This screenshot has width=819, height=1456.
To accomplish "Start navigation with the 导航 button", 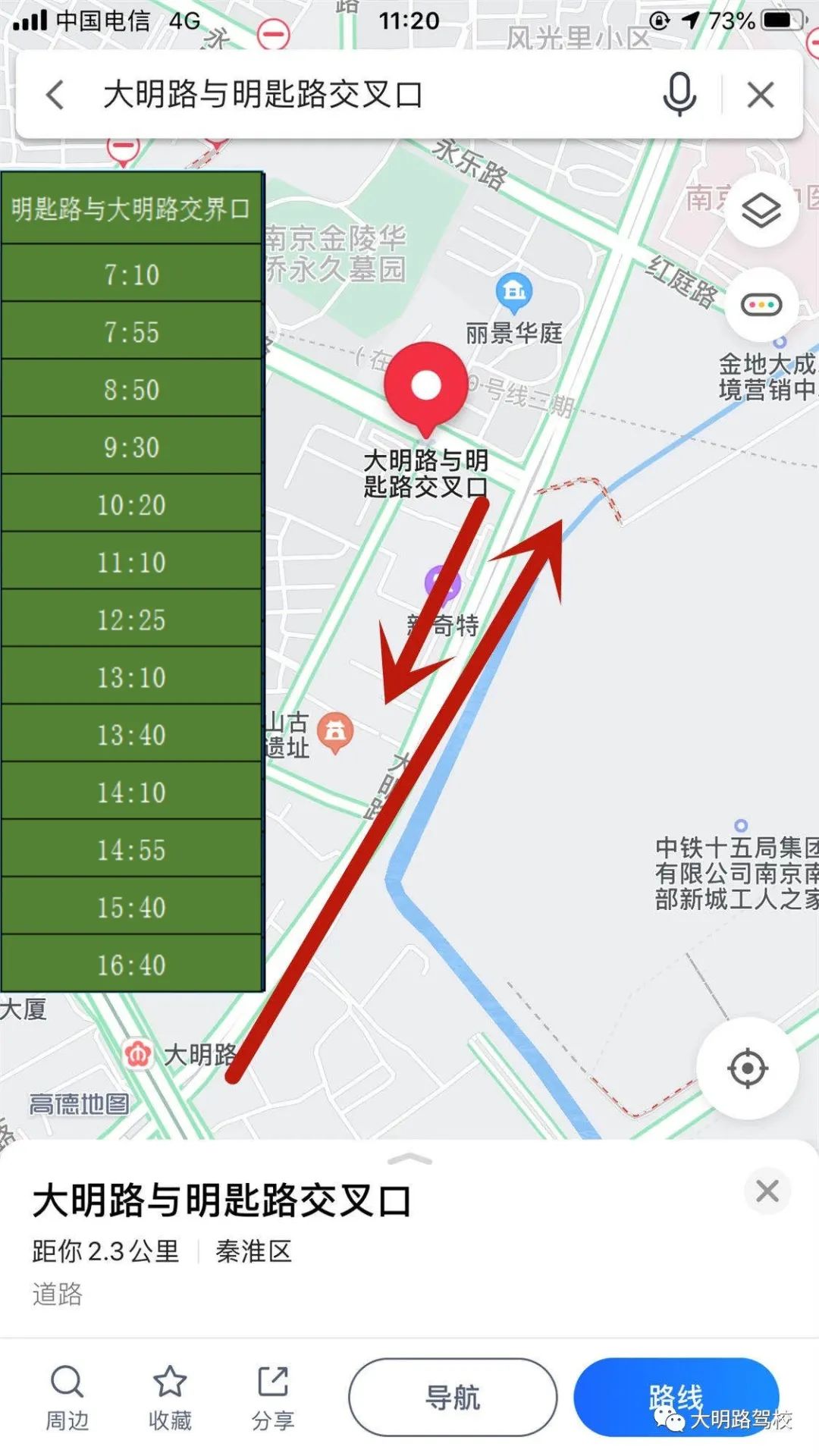I will [x=453, y=1397].
